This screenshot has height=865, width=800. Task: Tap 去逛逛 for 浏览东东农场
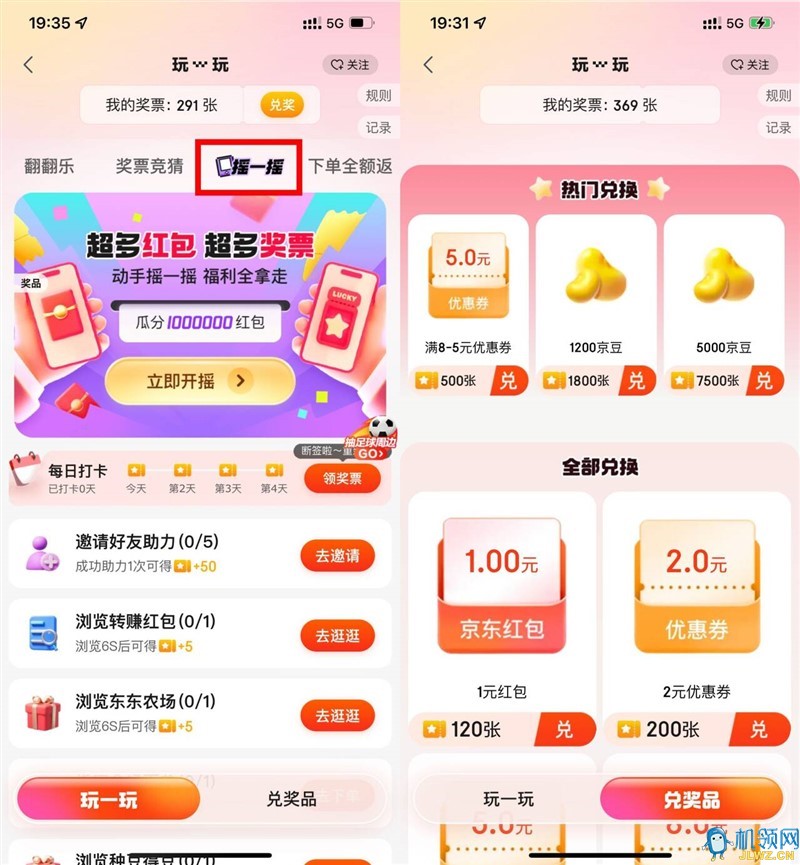tap(337, 715)
